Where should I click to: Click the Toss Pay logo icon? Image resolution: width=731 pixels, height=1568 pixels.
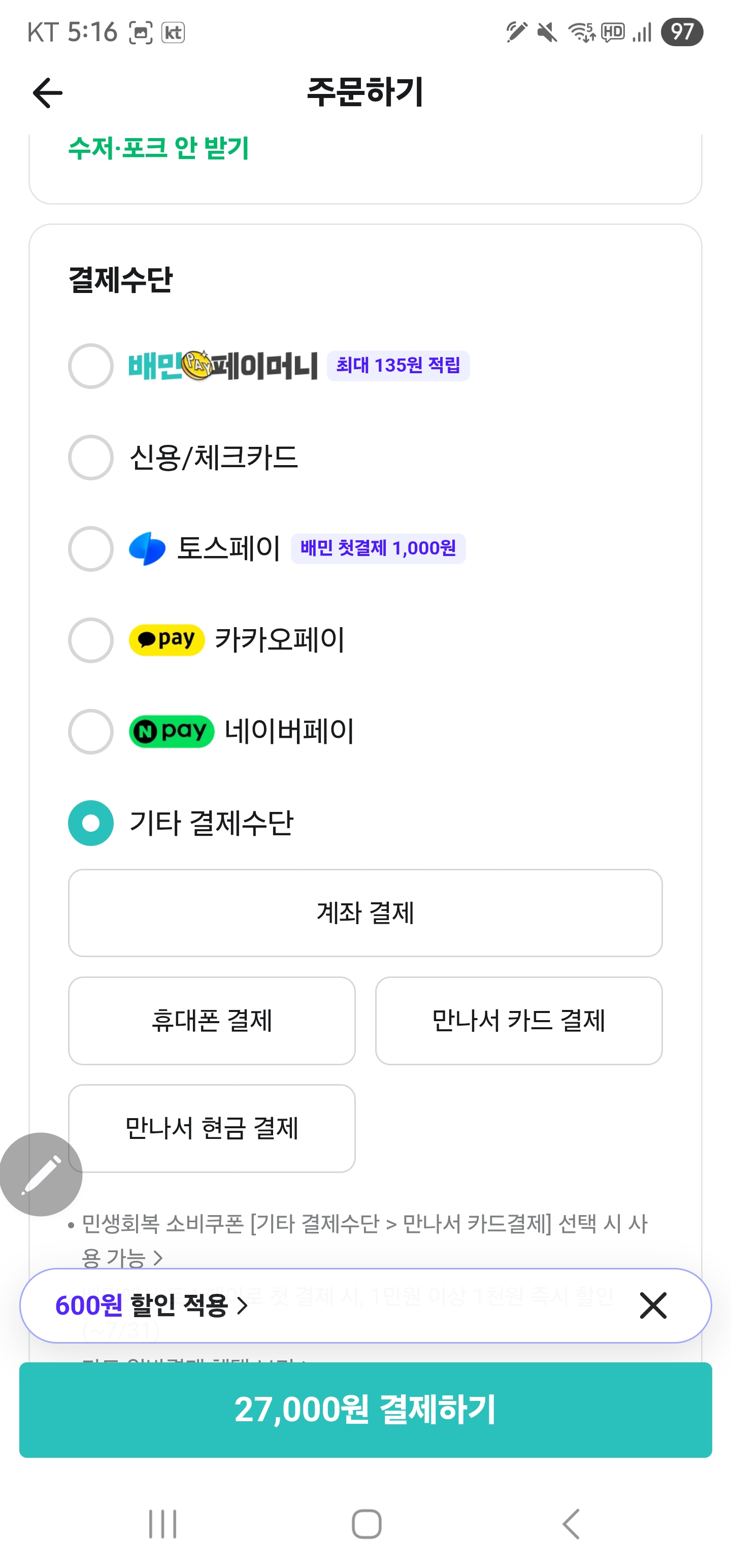[148, 548]
